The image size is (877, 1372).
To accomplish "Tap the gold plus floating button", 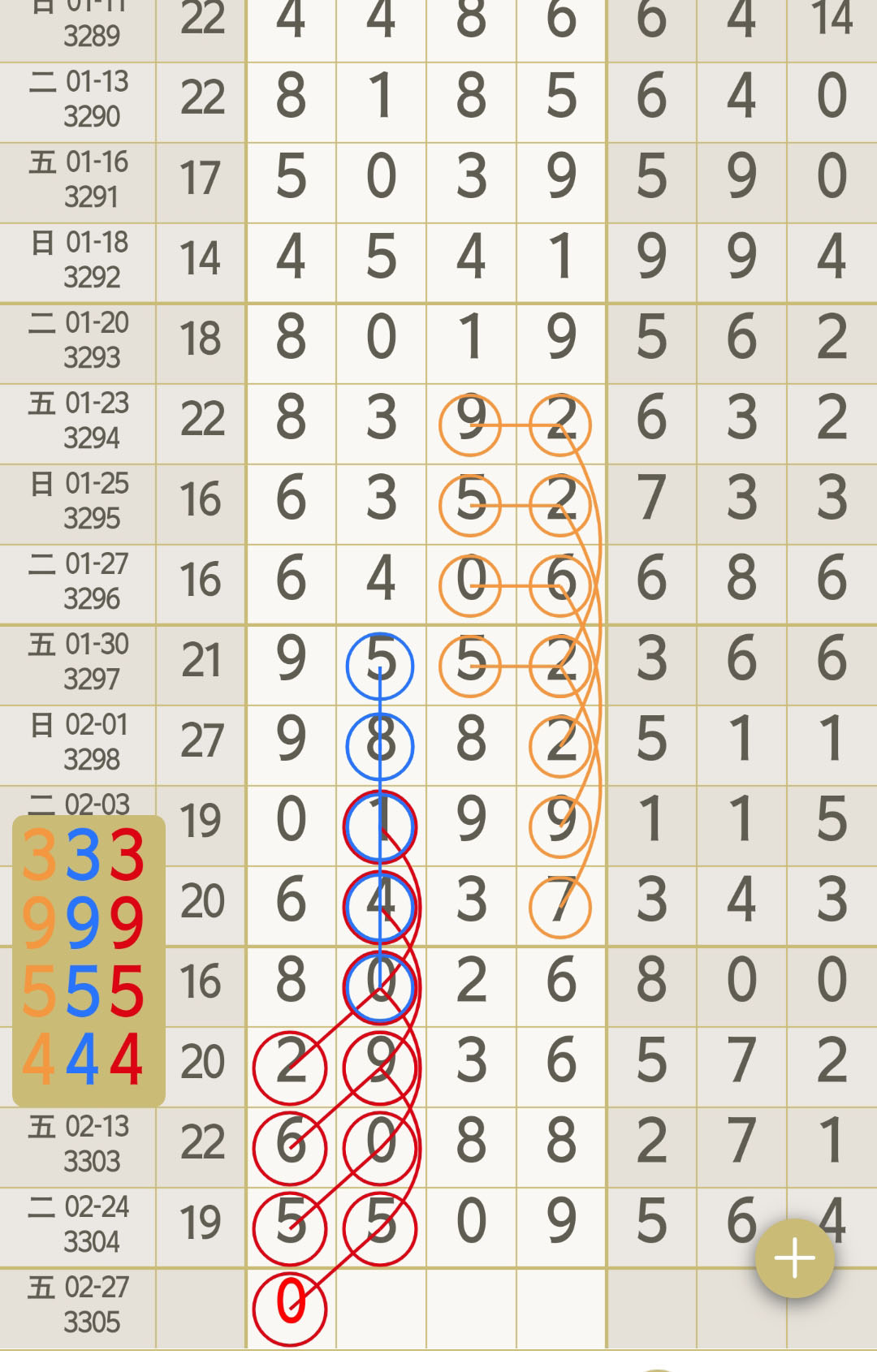I will pyautogui.click(x=794, y=1258).
